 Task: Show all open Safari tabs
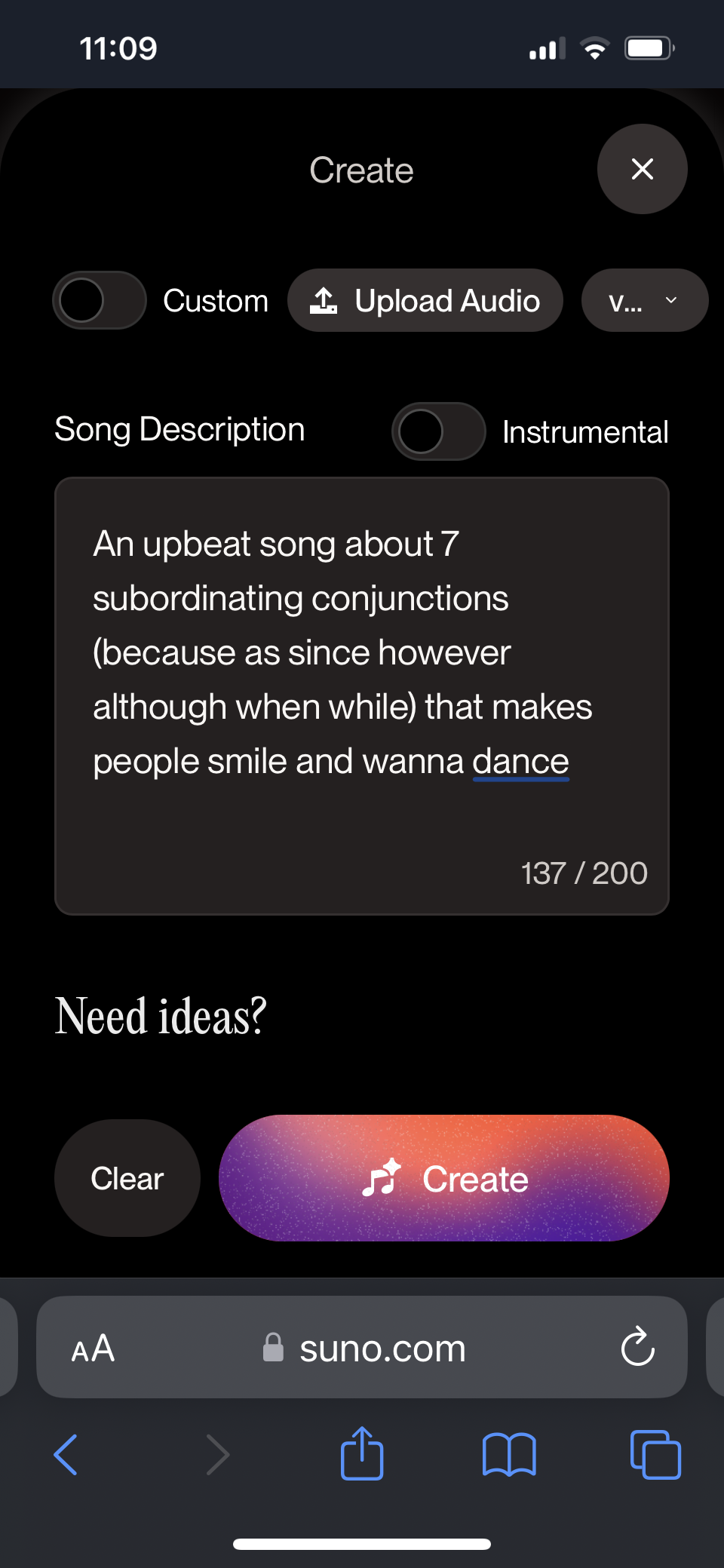(x=655, y=1454)
